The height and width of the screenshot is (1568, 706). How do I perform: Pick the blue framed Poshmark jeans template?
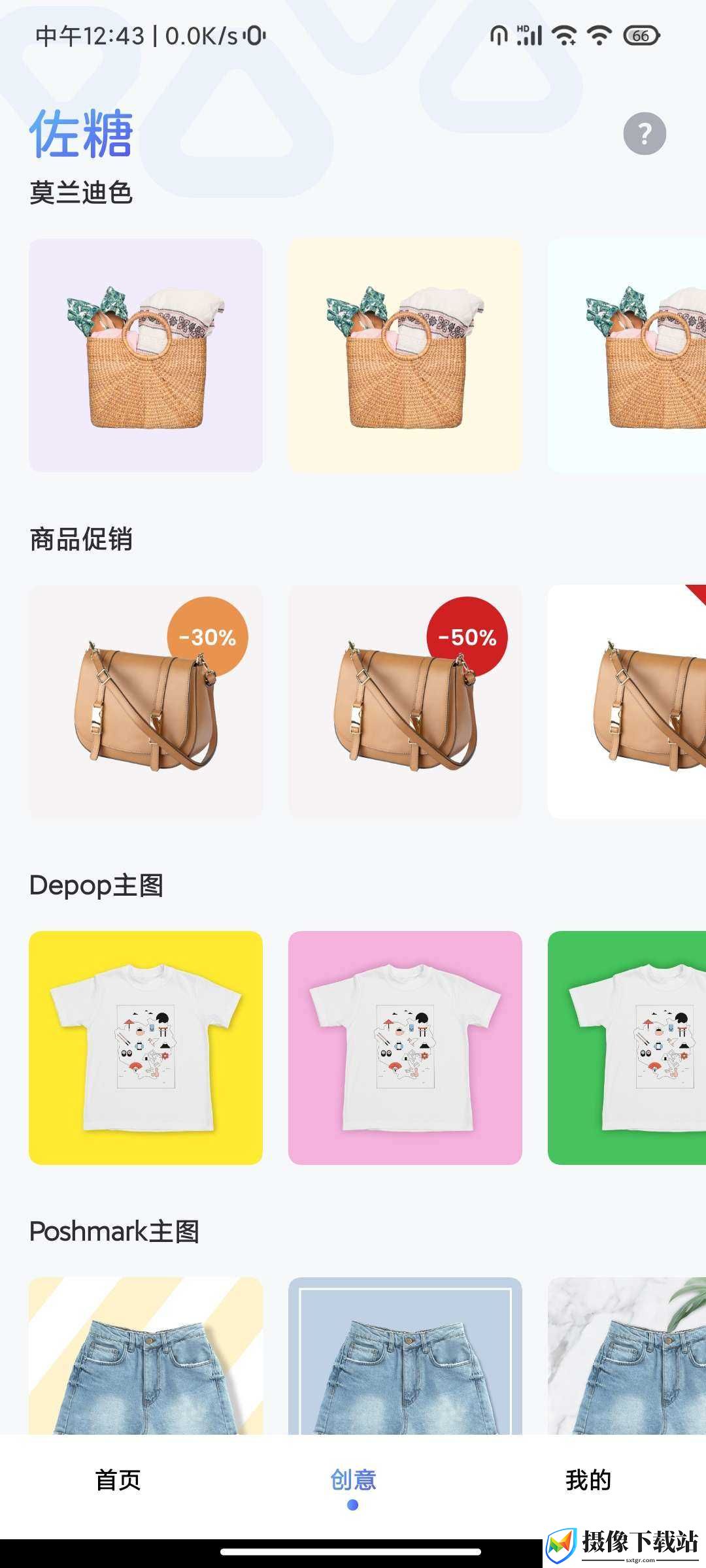405,1356
